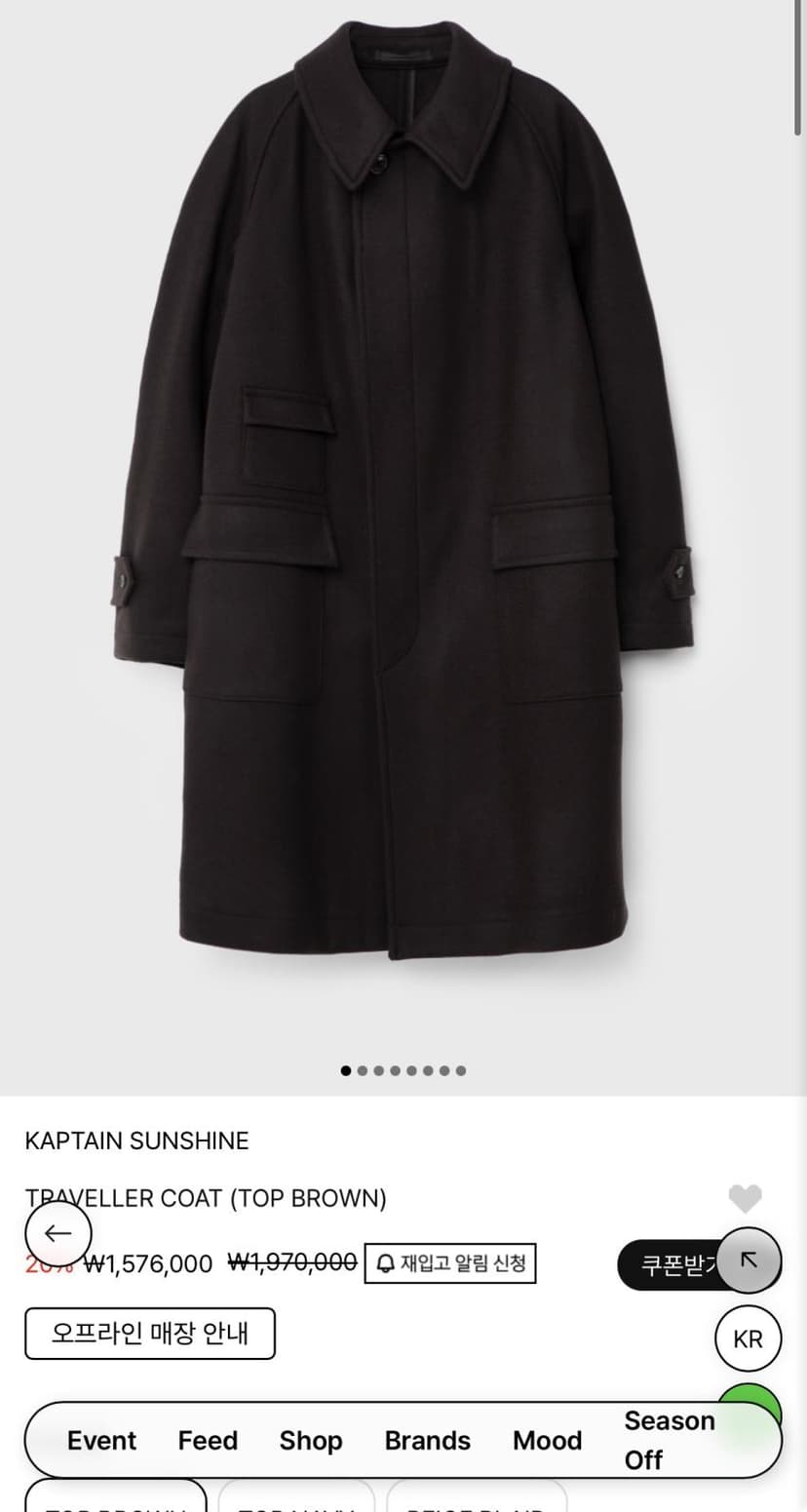807x1512 pixels.
Task: Switch to the Feed tab
Action: pos(208,1440)
